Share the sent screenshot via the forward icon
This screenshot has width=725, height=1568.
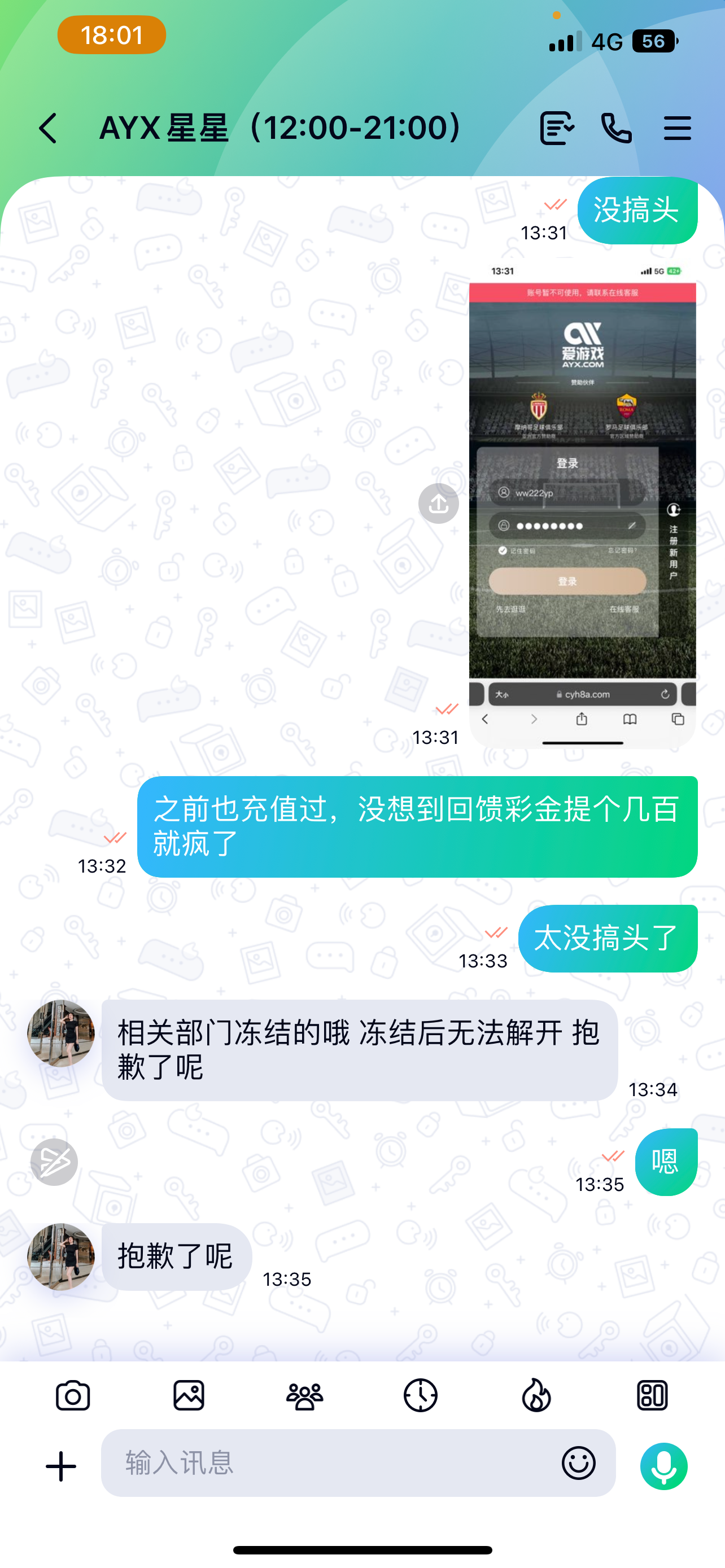point(438,503)
